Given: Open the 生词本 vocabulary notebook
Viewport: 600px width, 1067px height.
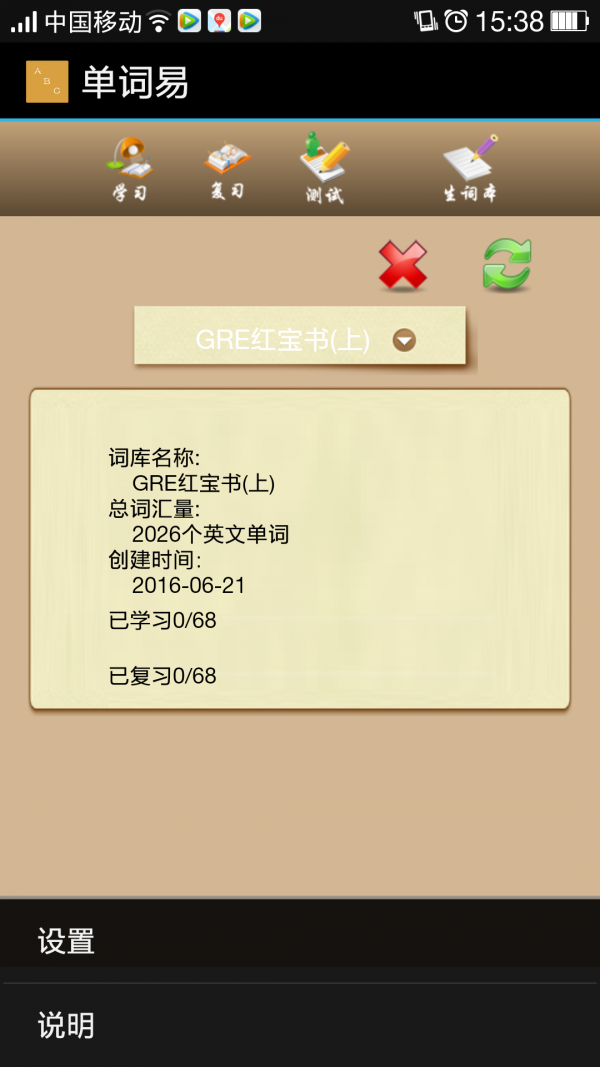Looking at the screenshot, I should (x=470, y=169).
